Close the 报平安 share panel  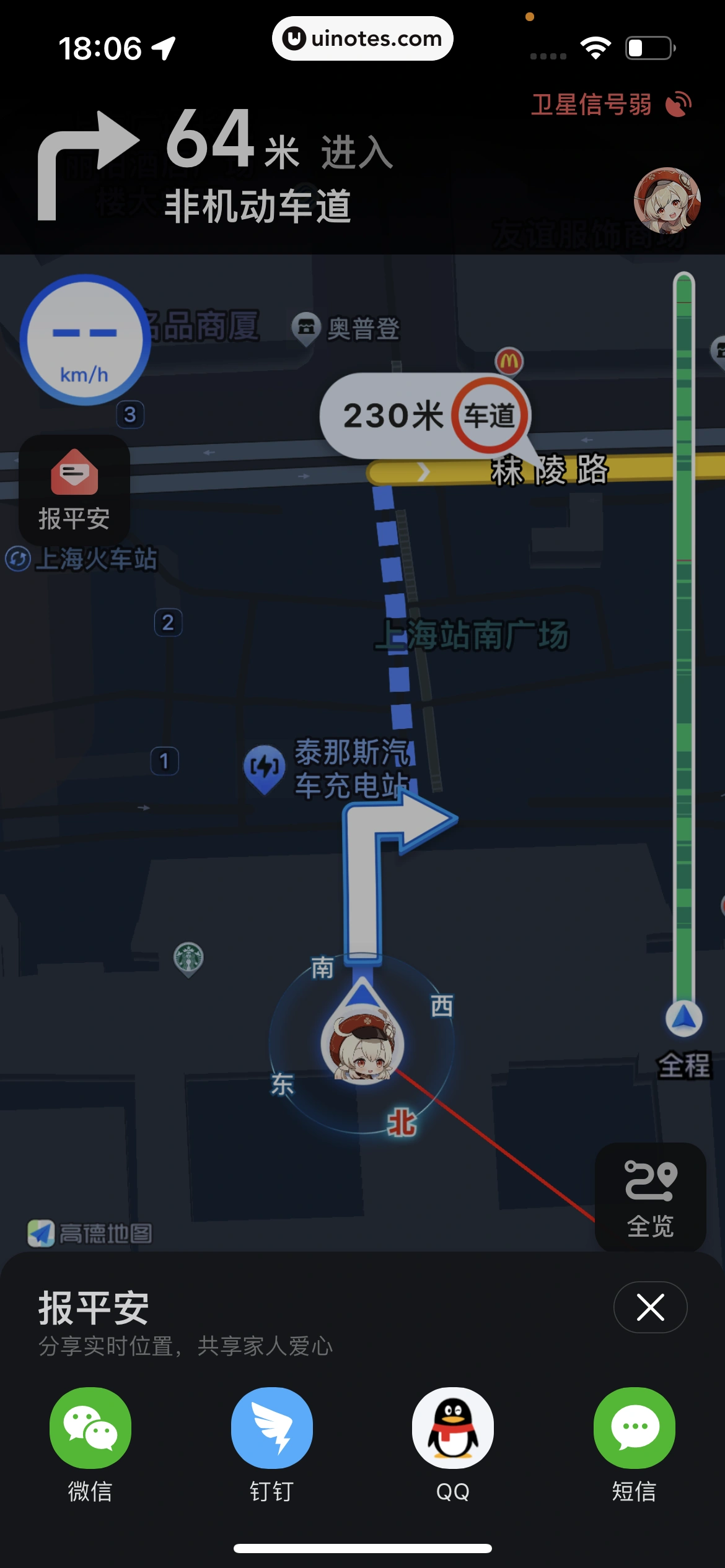point(650,1307)
